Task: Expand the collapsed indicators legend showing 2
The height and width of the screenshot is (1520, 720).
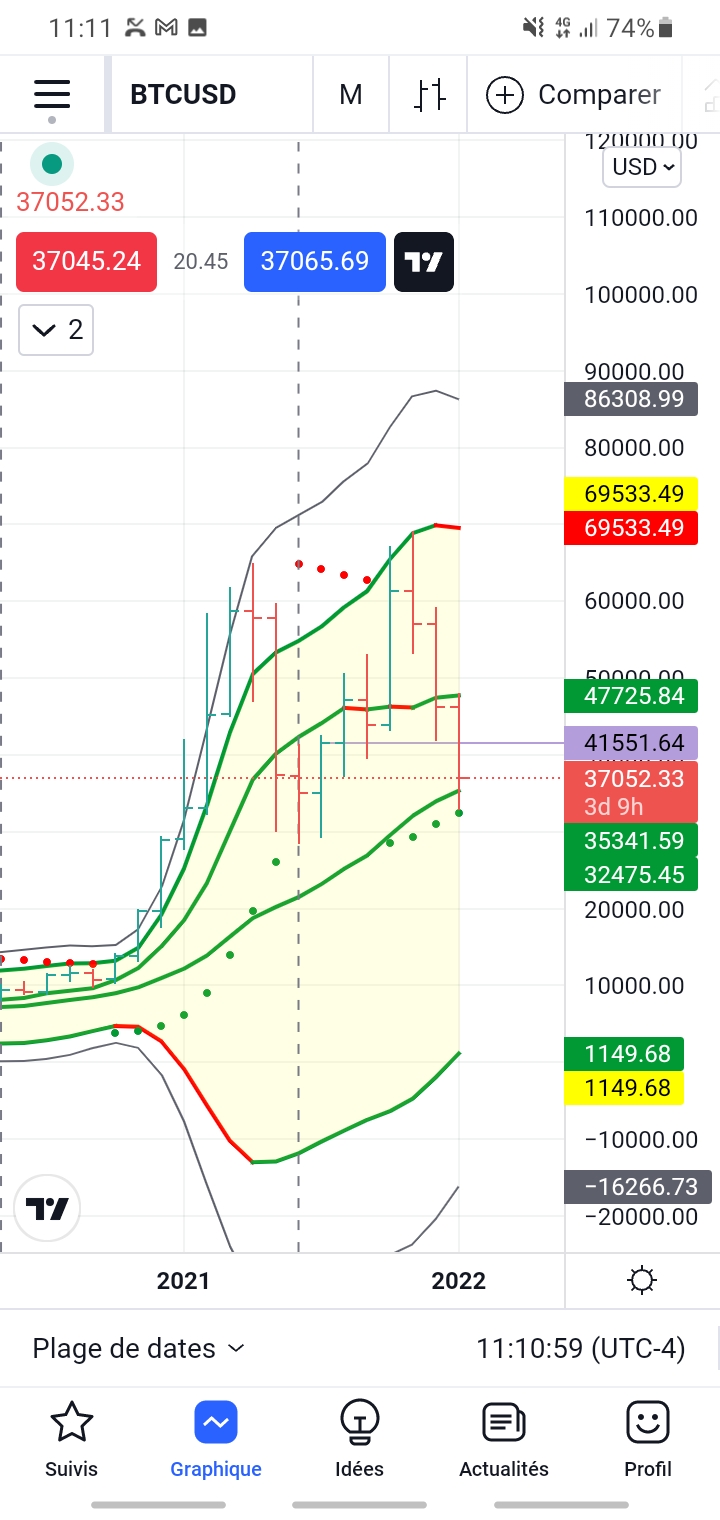Action: 56,330
